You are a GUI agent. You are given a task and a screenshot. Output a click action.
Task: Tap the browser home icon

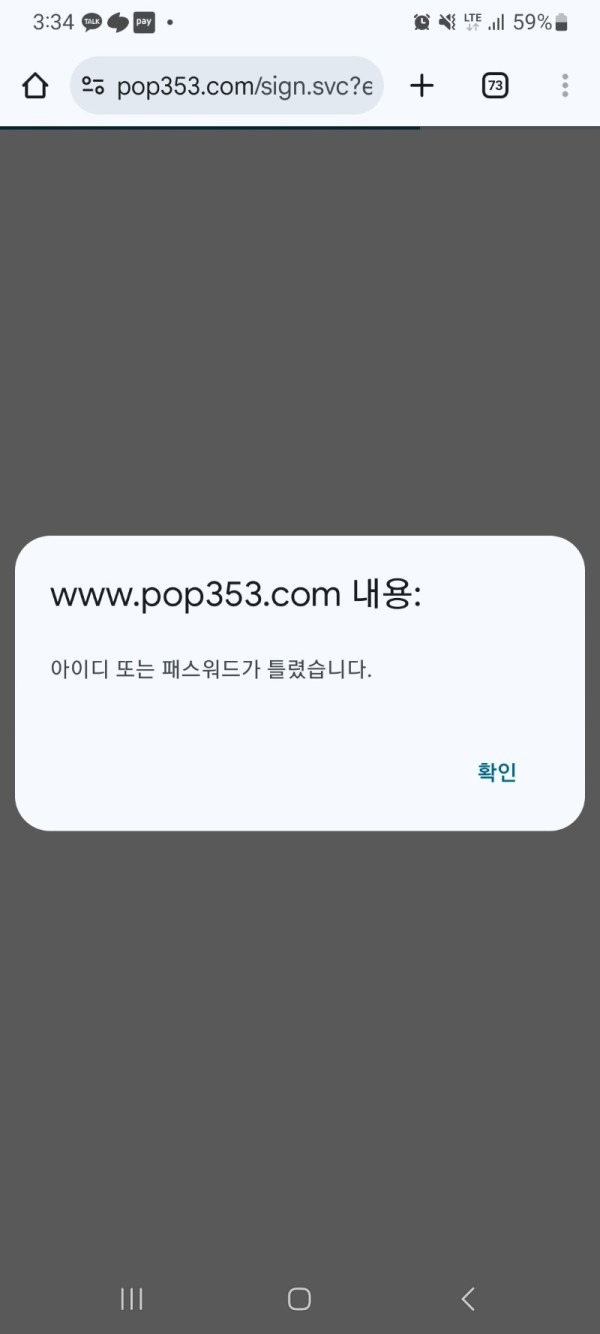(35, 86)
